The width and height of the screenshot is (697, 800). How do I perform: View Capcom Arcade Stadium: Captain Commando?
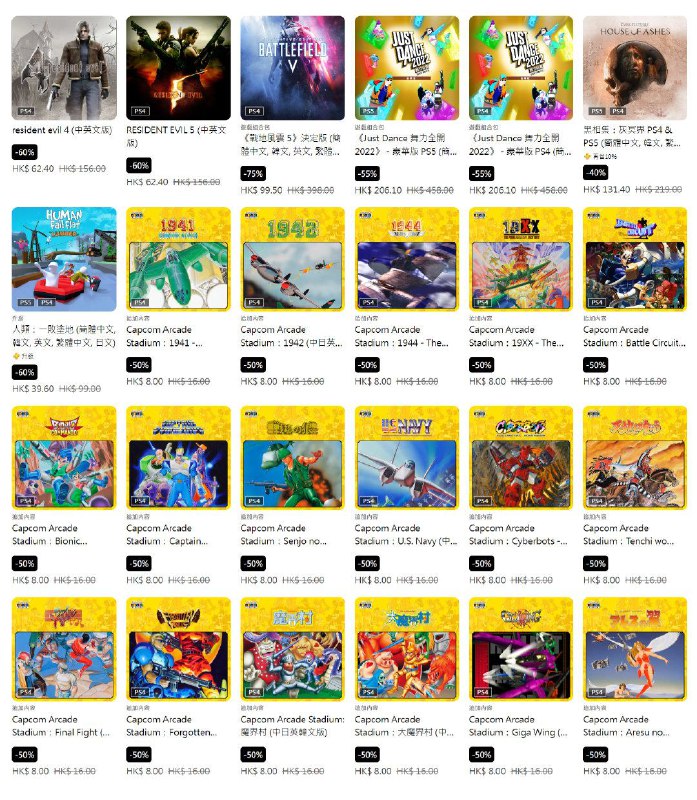[x=178, y=457]
